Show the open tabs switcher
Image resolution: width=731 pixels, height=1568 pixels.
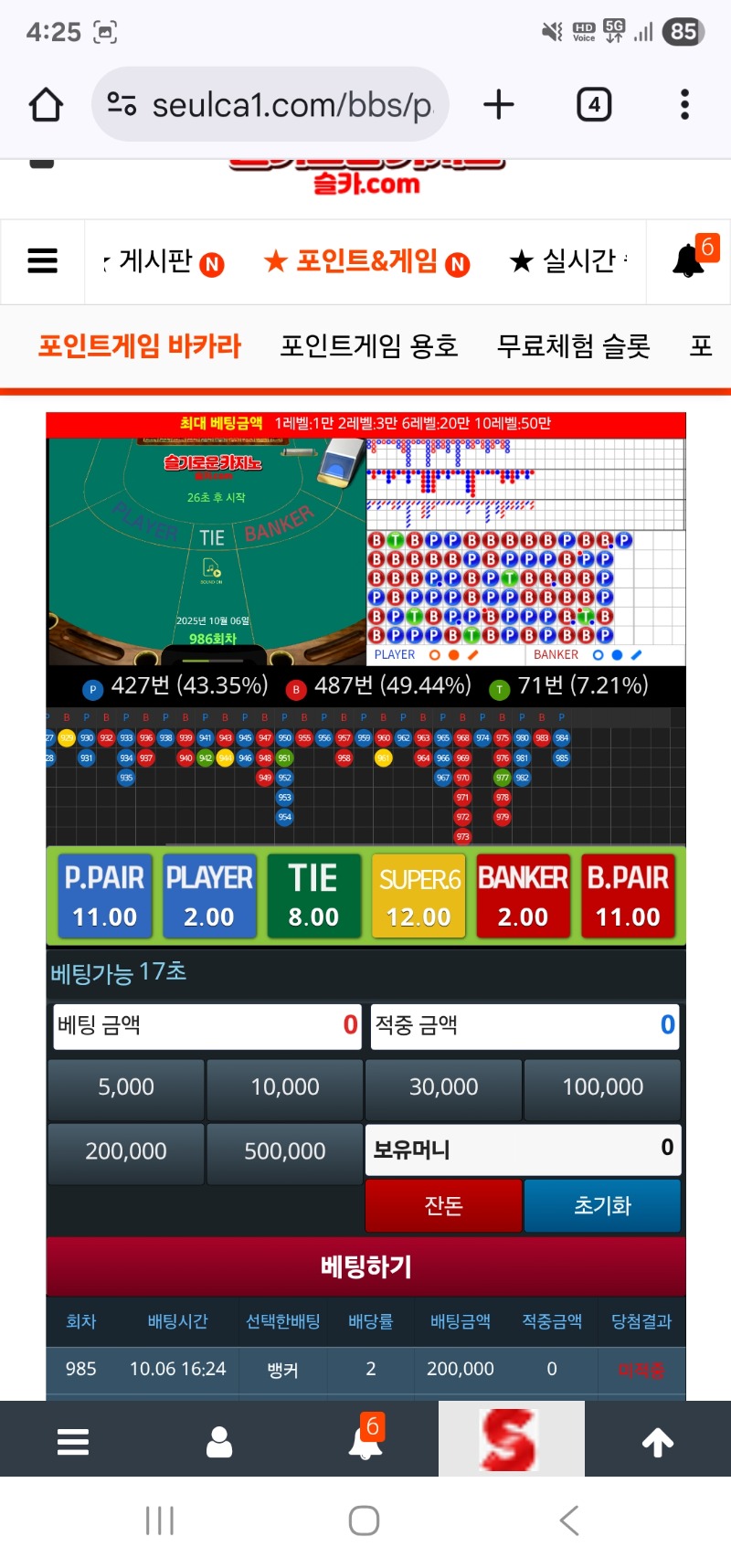pyautogui.click(x=594, y=105)
